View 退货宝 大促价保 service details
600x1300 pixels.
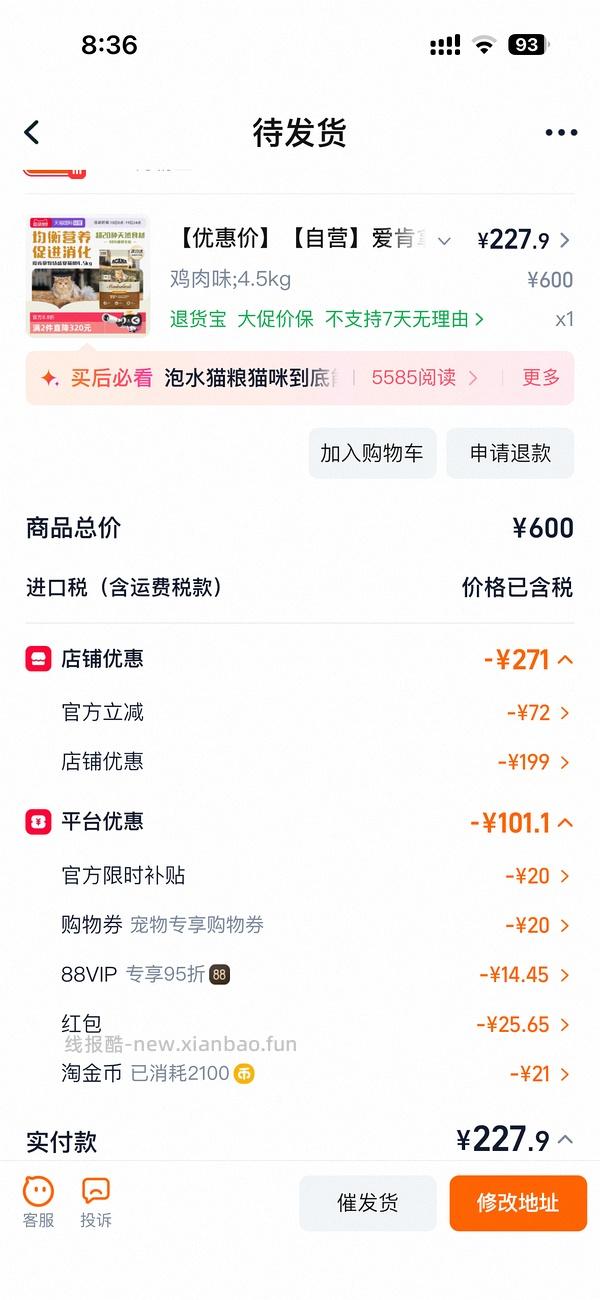(326, 319)
